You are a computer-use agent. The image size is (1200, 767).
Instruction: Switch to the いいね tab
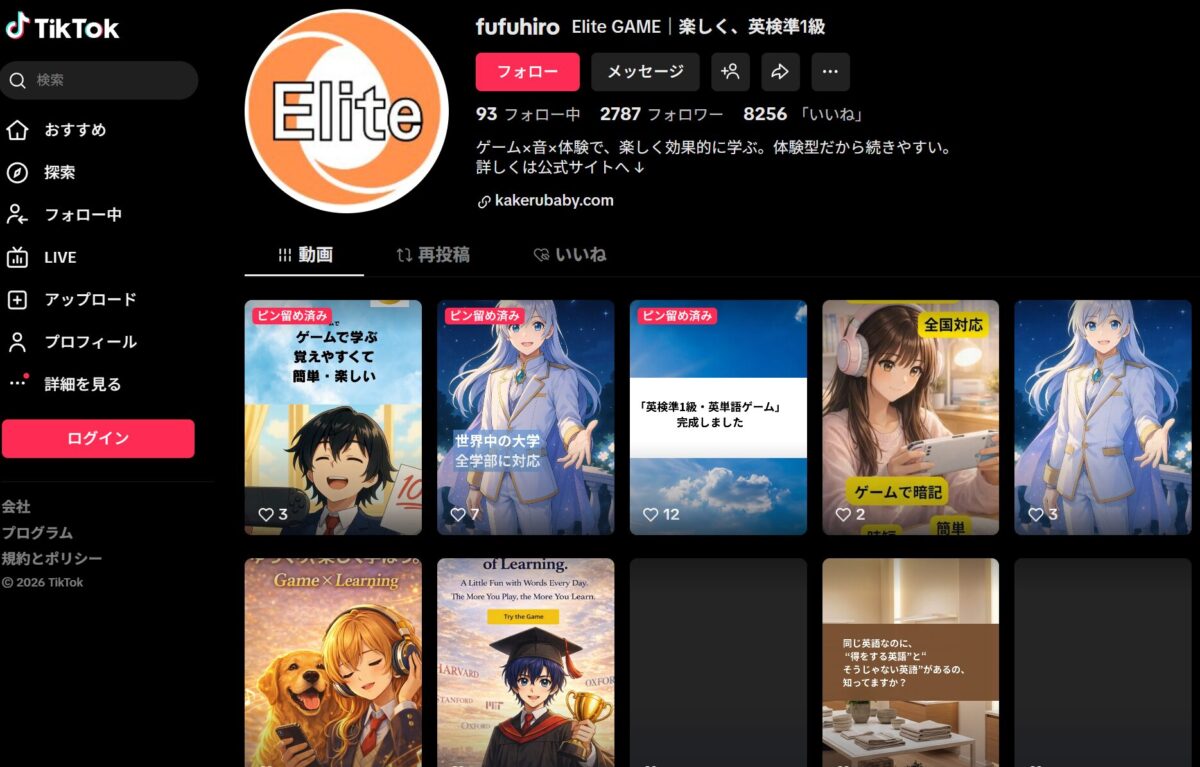(570, 255)
